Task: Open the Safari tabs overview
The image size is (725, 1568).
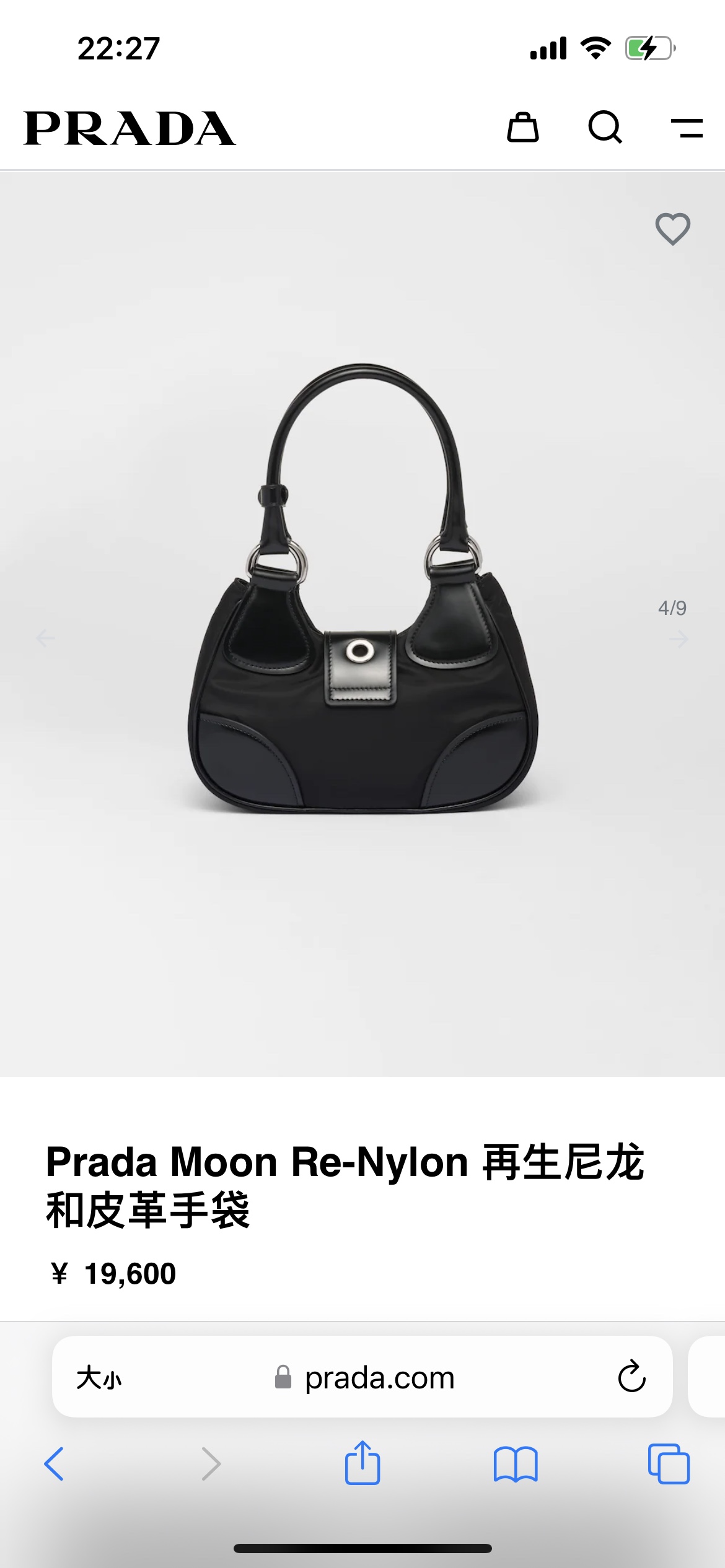Action: (x=668, y=1464)
